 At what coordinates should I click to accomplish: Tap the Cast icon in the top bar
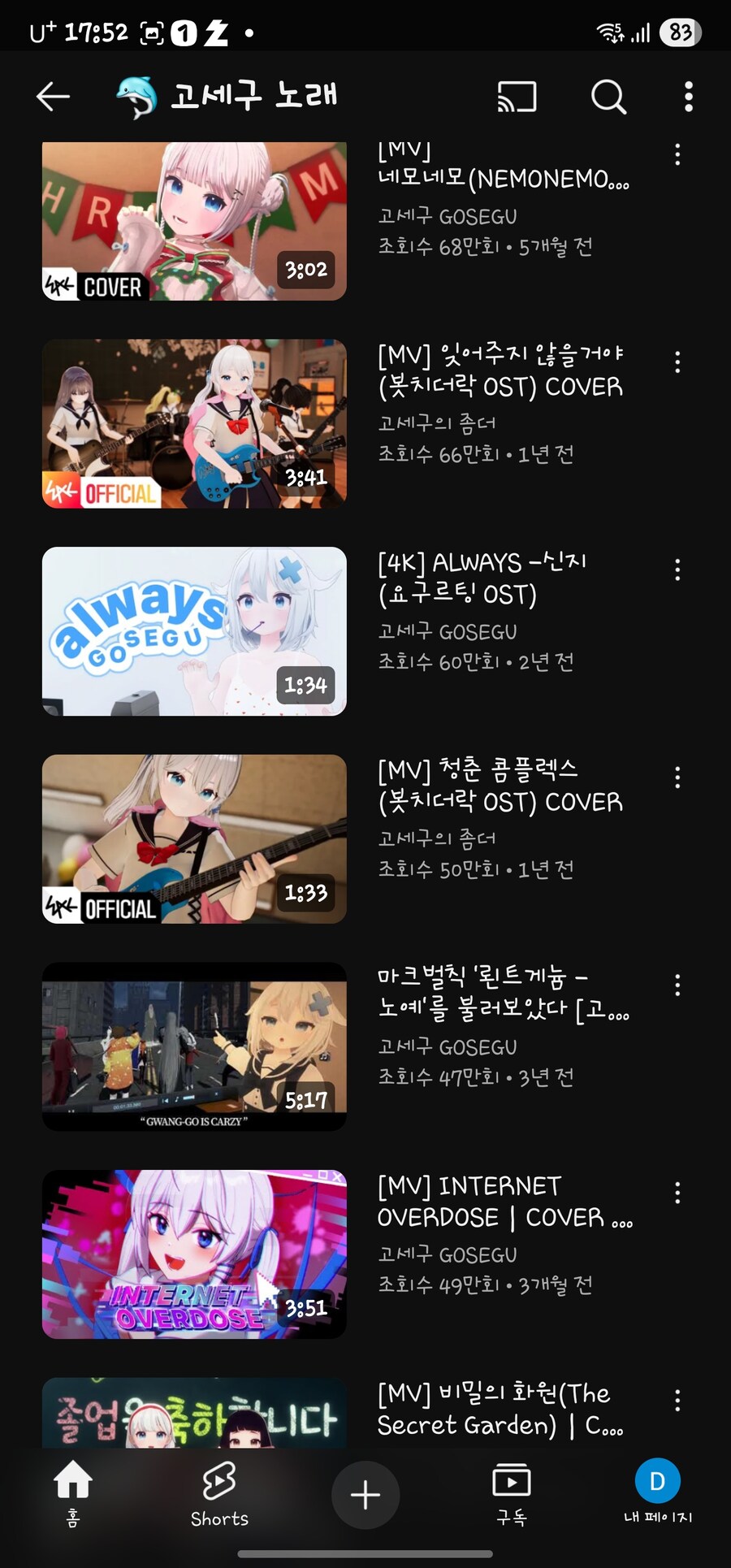pos(517,96)
